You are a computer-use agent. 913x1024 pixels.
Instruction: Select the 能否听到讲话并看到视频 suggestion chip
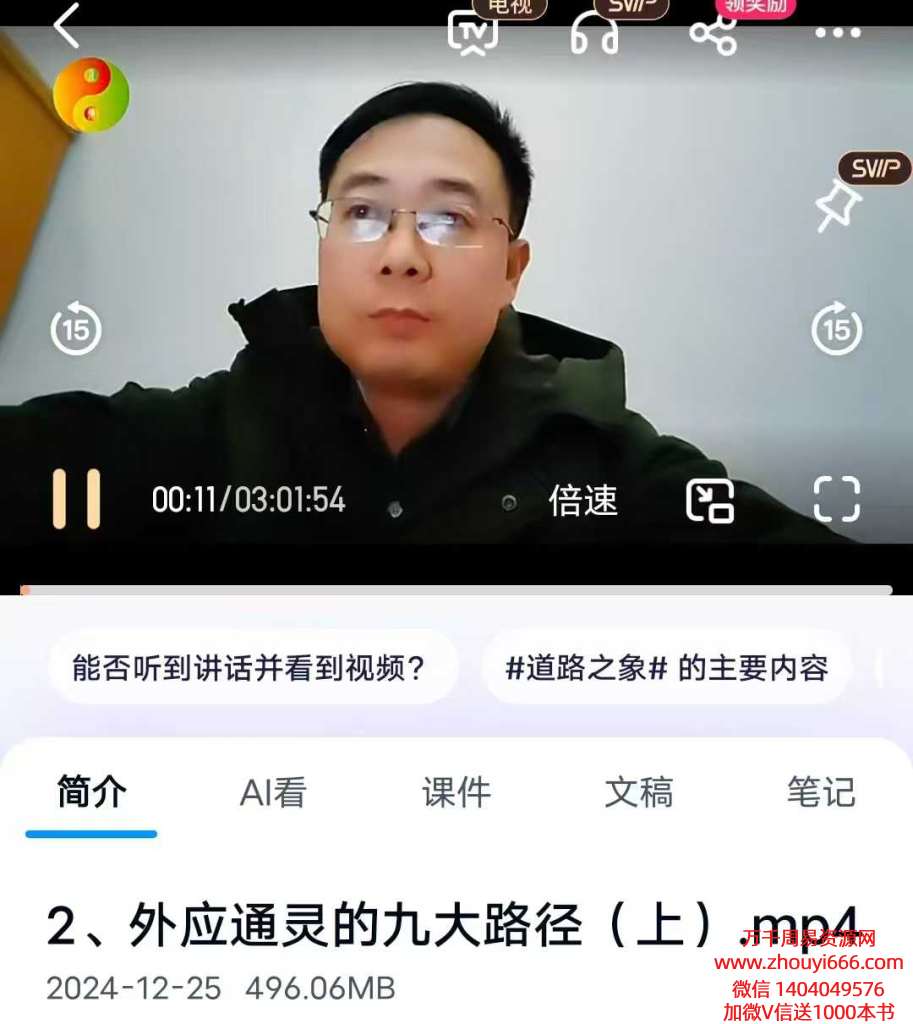pos(250,667)
